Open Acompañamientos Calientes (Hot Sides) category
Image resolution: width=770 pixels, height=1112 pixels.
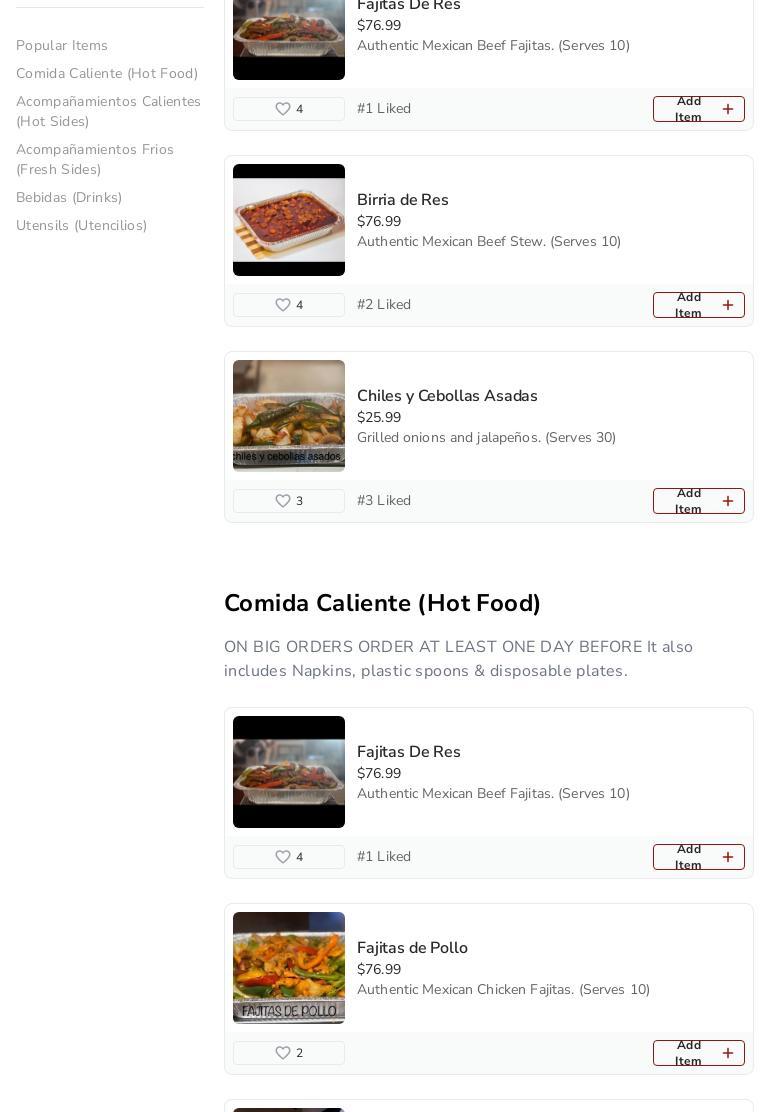[108, 112]
